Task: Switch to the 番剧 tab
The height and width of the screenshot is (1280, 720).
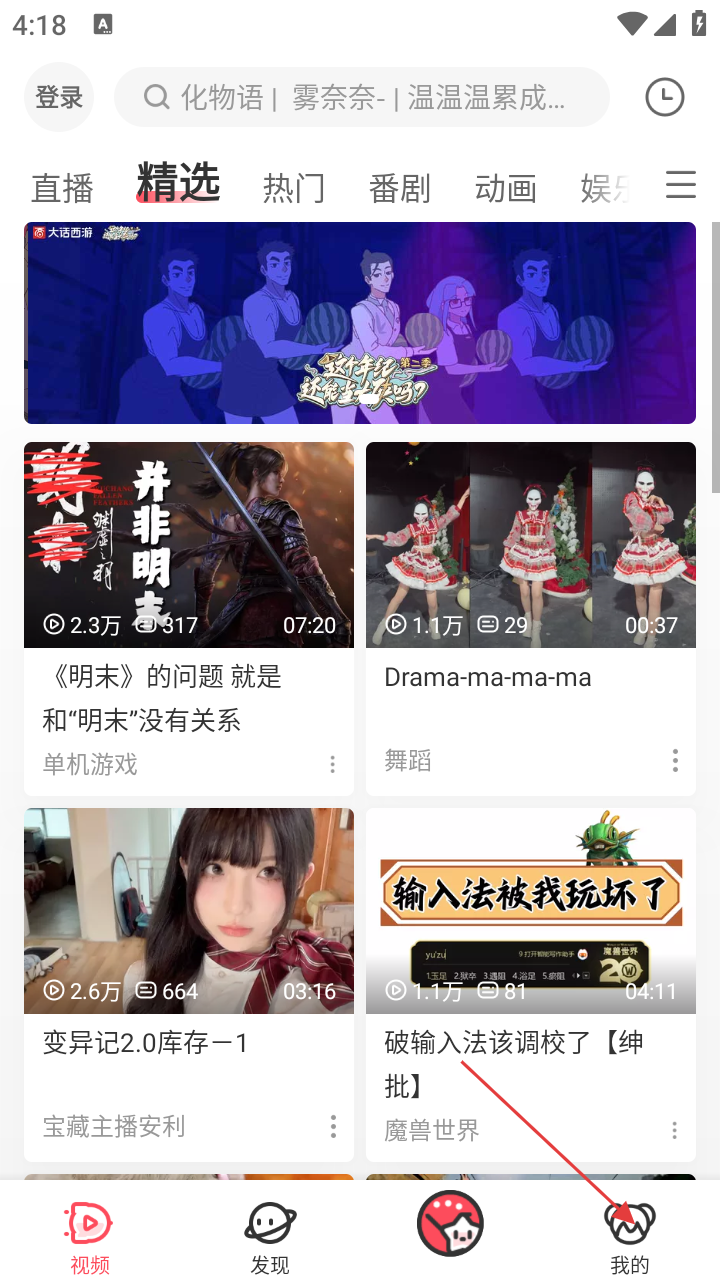Action: point(399,188)
